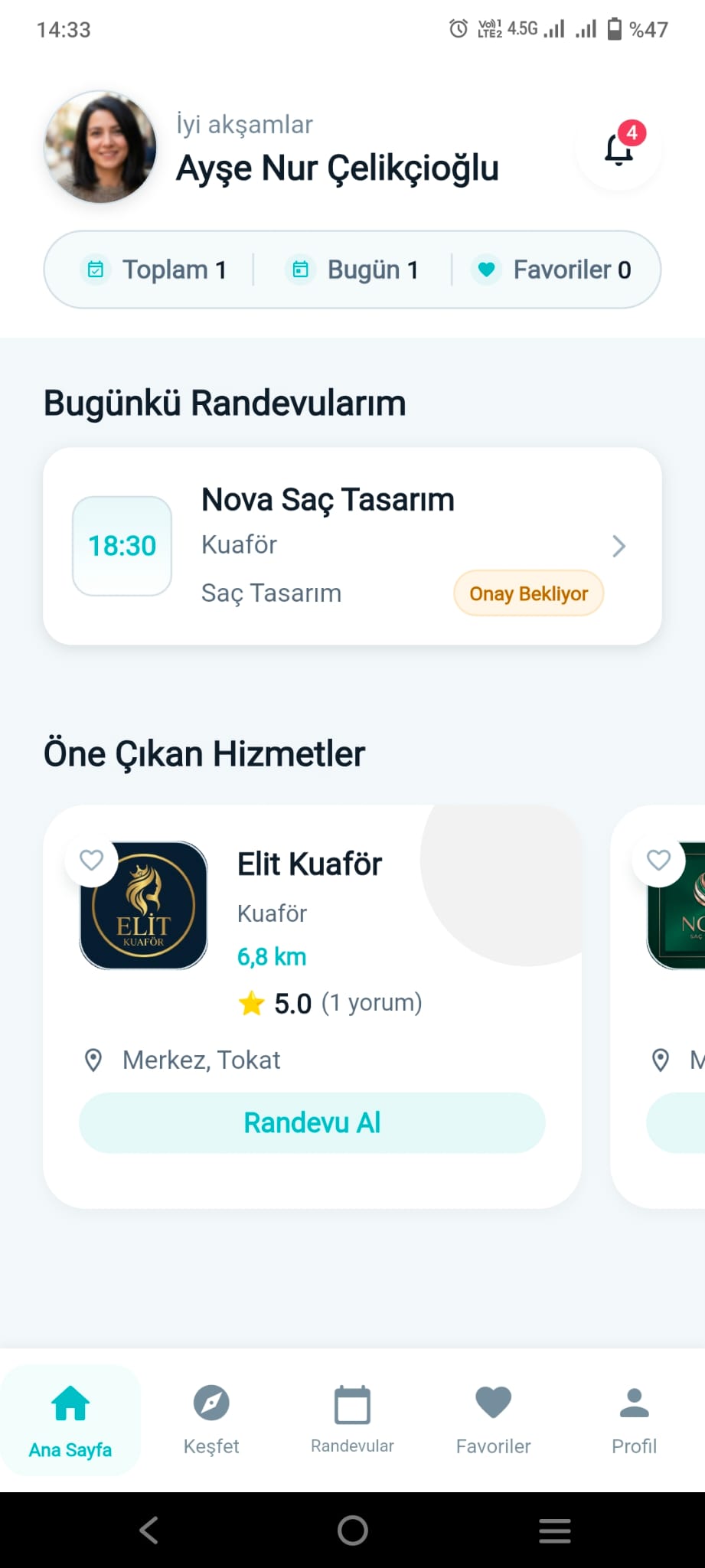The image size is (705, 1568).
Task: Select the Toplam 1 chip
Action: [x=154, y=269]
